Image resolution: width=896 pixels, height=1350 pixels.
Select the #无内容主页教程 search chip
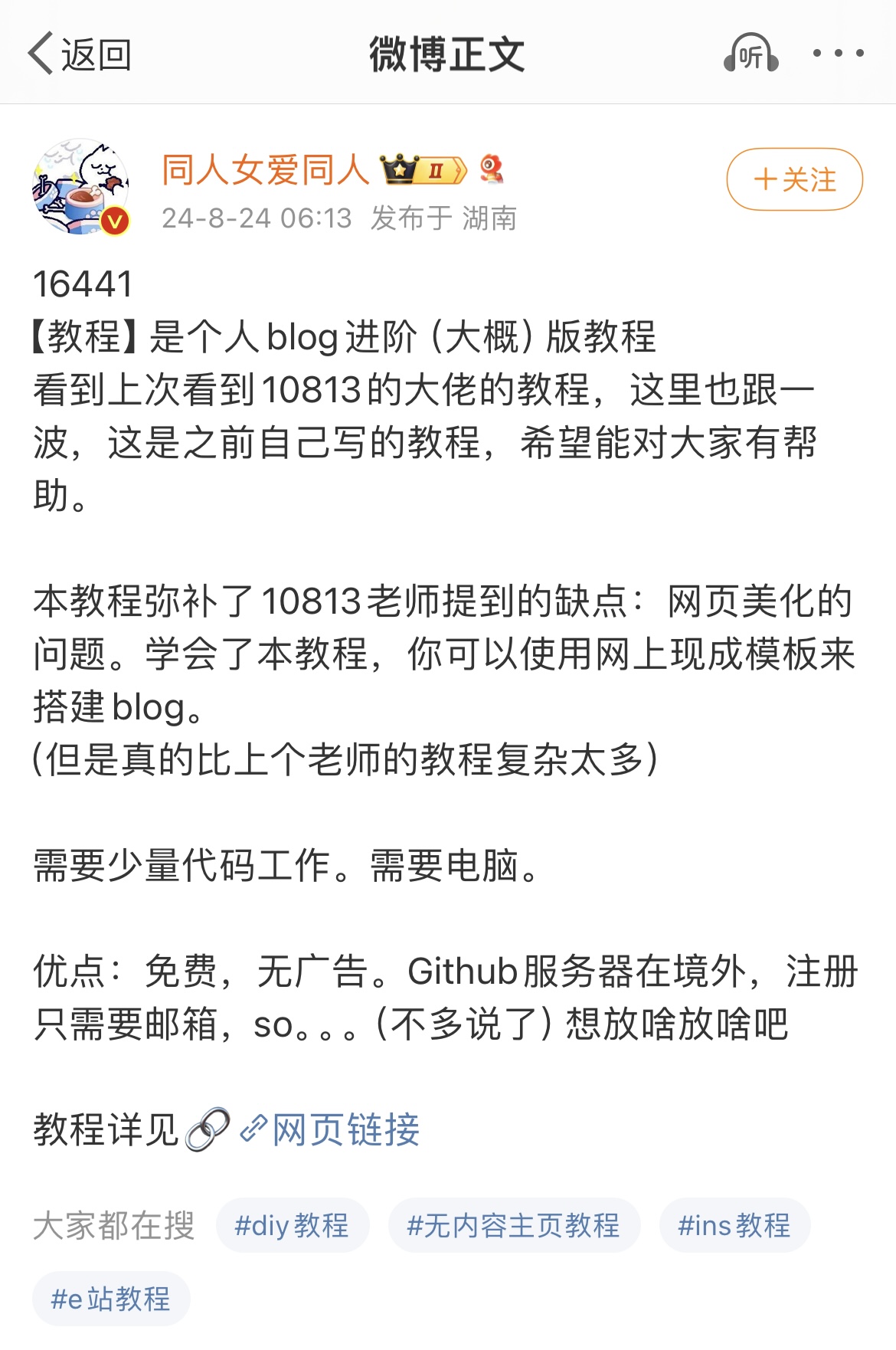click(513, 1225)
